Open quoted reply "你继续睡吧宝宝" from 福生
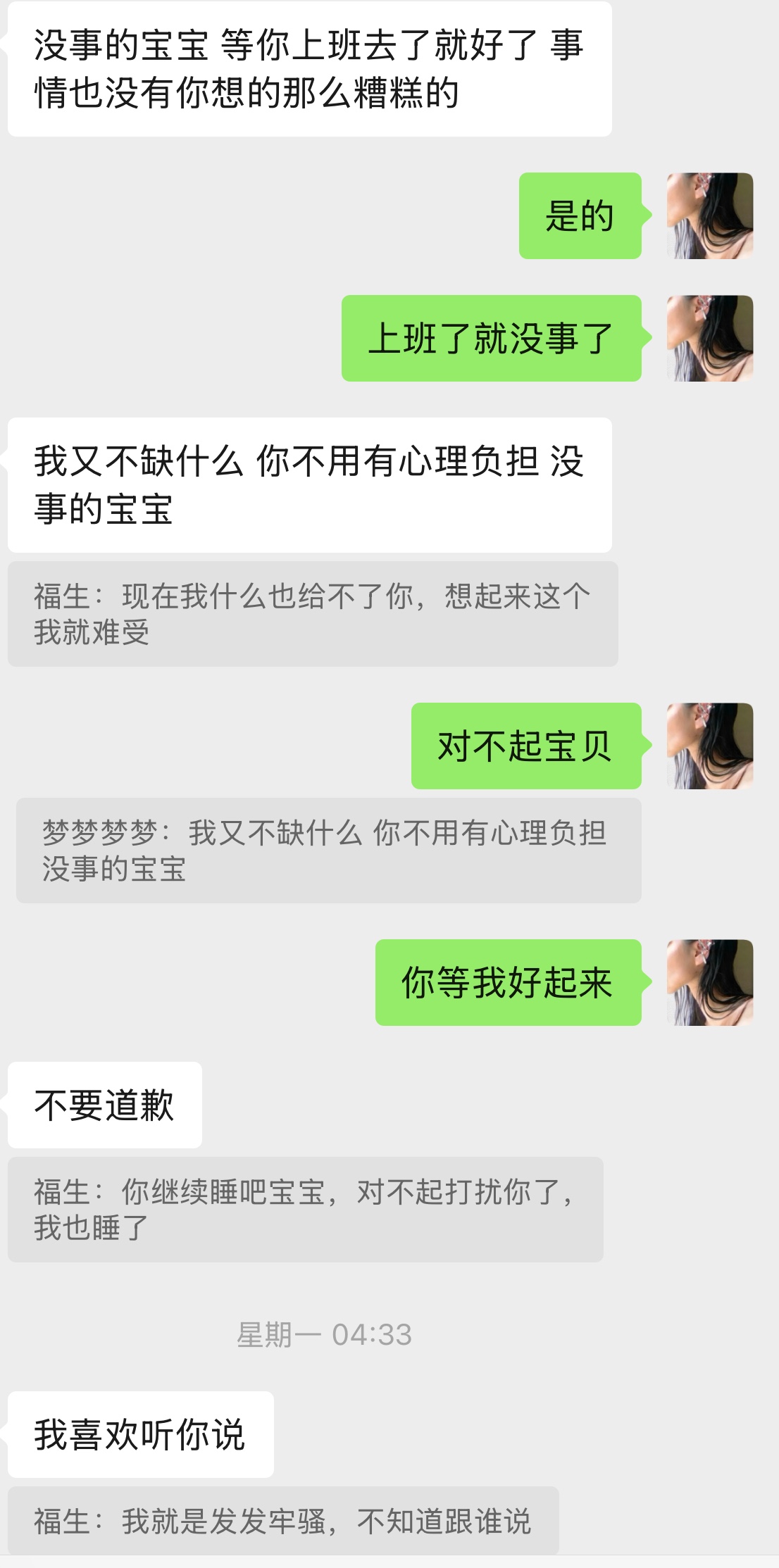 click(305, 1210)
